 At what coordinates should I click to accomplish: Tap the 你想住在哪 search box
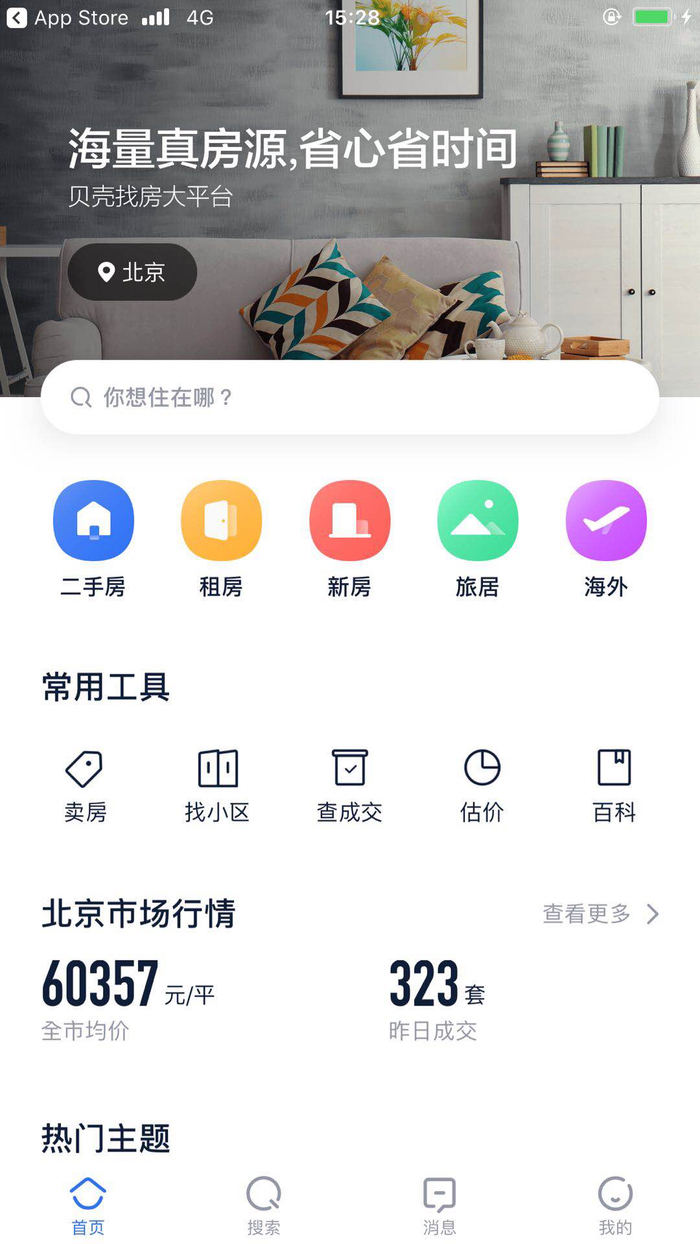click(x=350, y=397)
